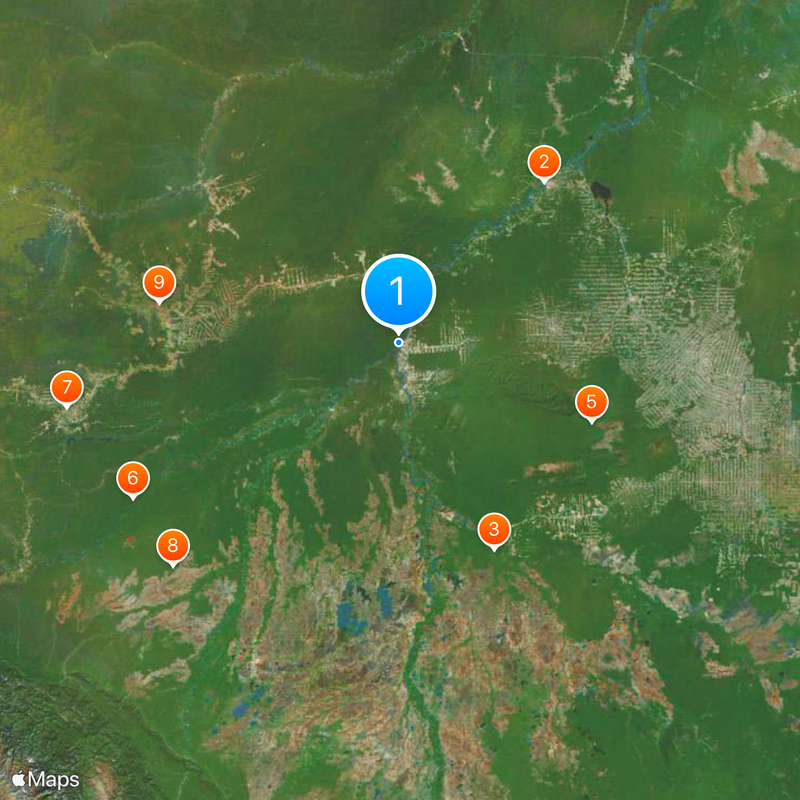Select the large blue pin numbered 1
The height and width of the screenshot is (800, 800).
click(x=398, y=291)
